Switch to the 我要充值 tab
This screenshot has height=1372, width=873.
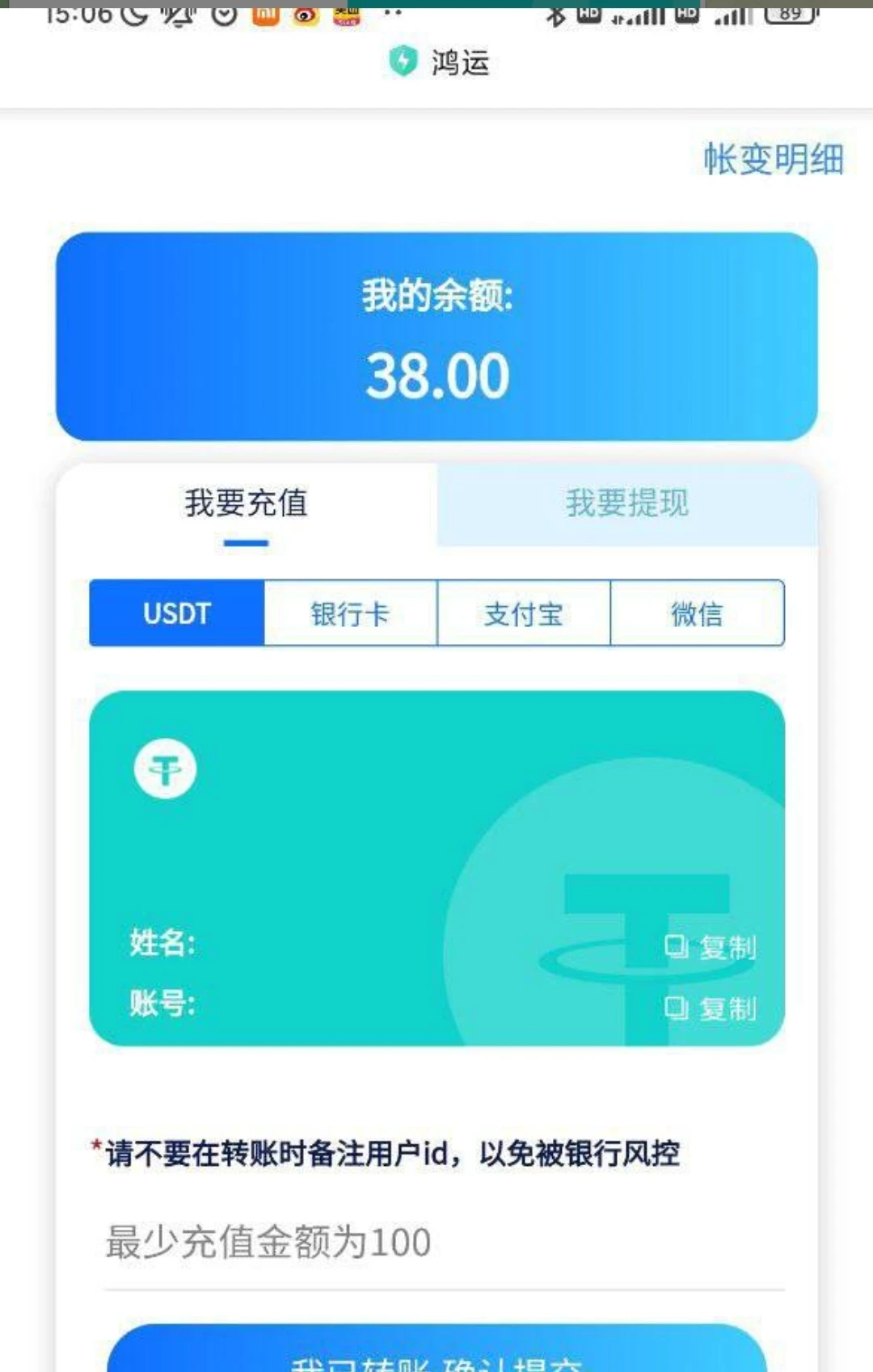click(247, 503)
